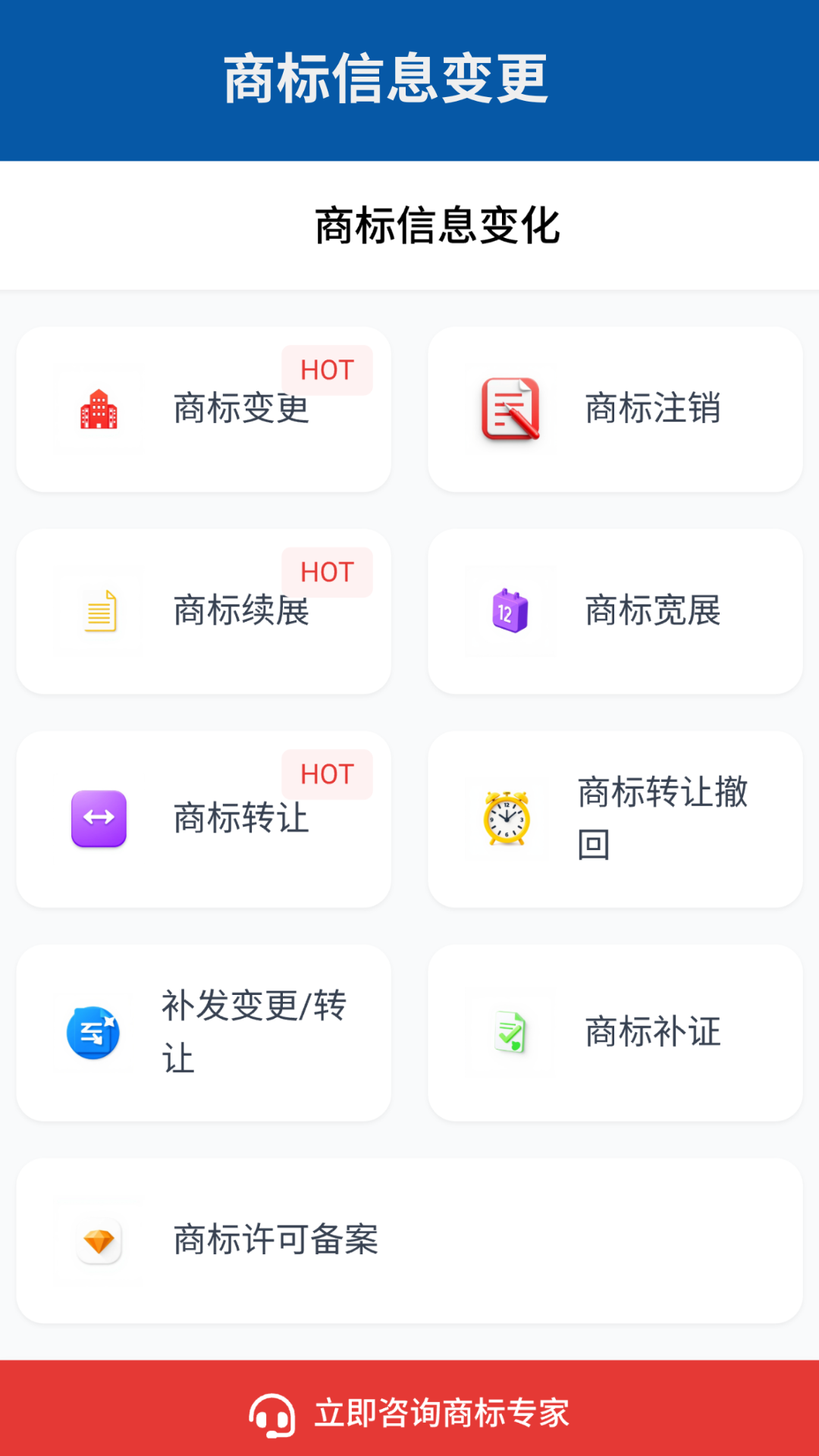Click the green document icon for 商标补证

tap(511, 1031)
